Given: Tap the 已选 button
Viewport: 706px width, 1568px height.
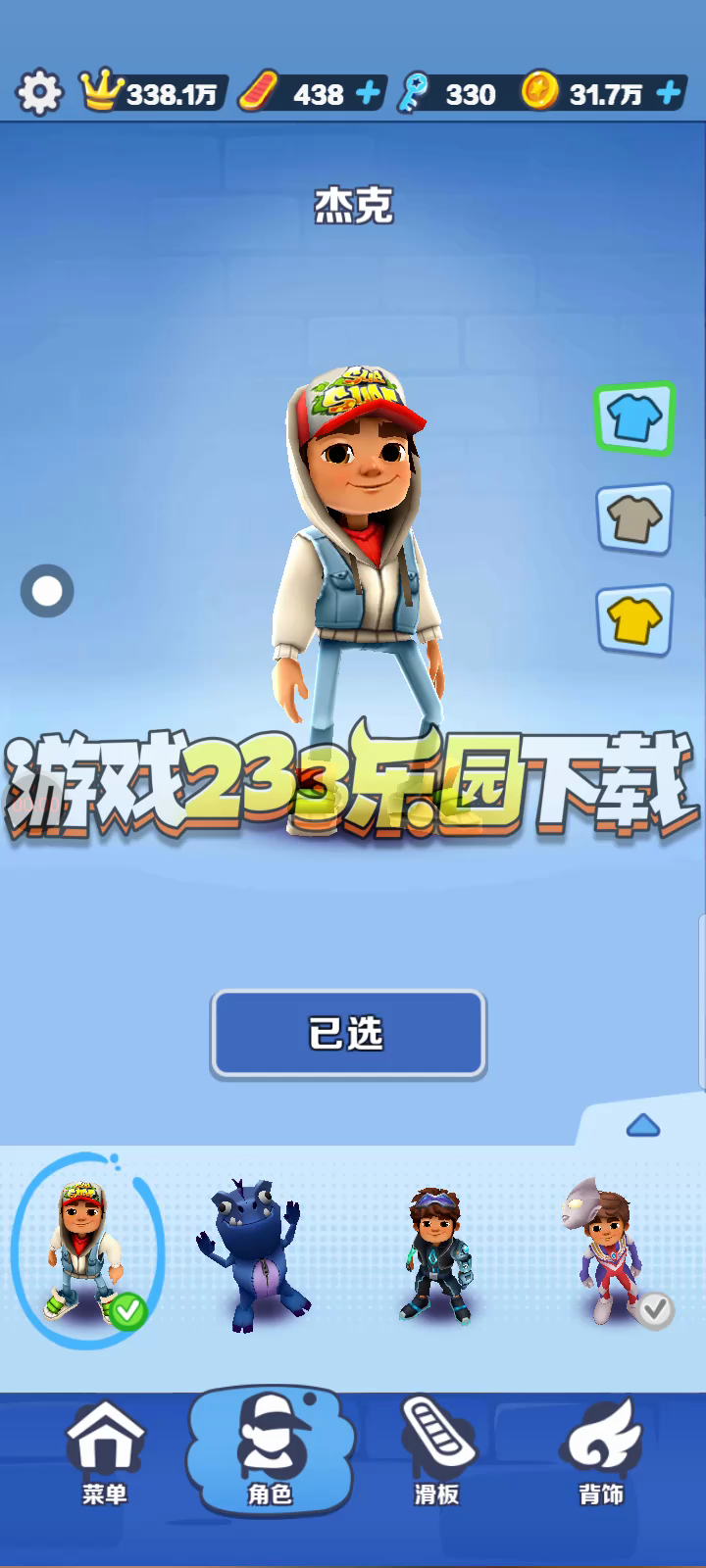Looking at the screenshot, I should pos(348,1034).
